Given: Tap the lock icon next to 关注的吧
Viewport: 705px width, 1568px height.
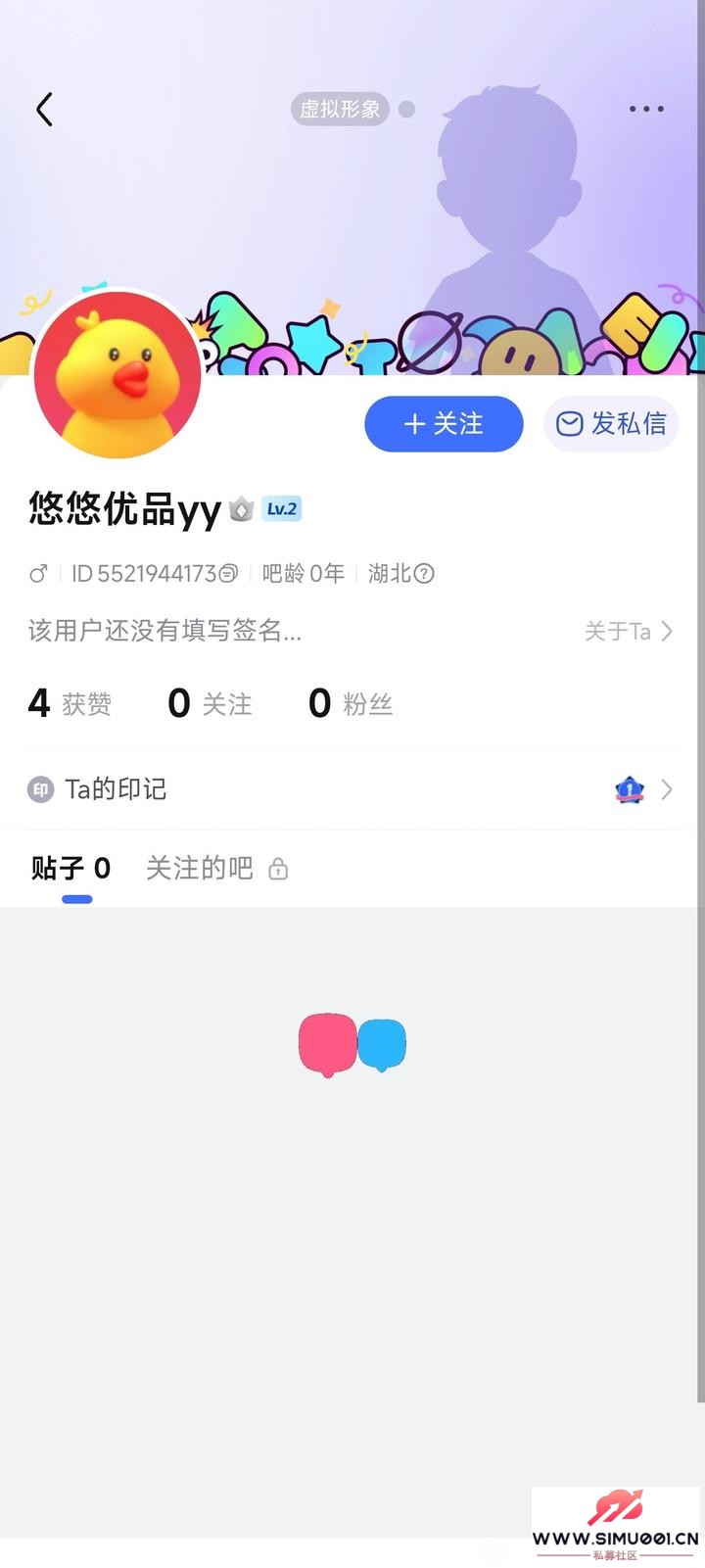Looking at the screenshot, I should (x=277, y=869).
